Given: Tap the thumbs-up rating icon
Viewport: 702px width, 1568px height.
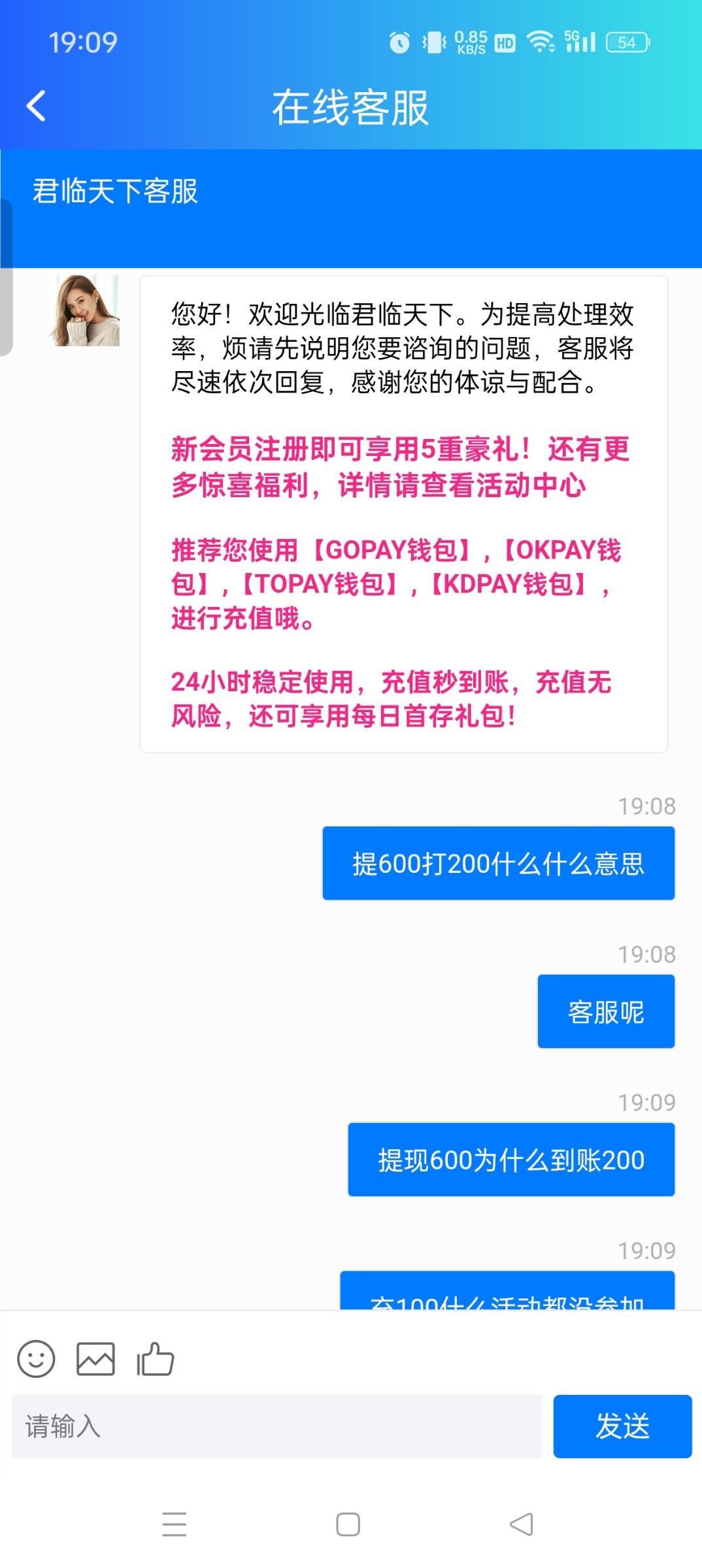Looking at the screenshot, I should [155, 1359].
